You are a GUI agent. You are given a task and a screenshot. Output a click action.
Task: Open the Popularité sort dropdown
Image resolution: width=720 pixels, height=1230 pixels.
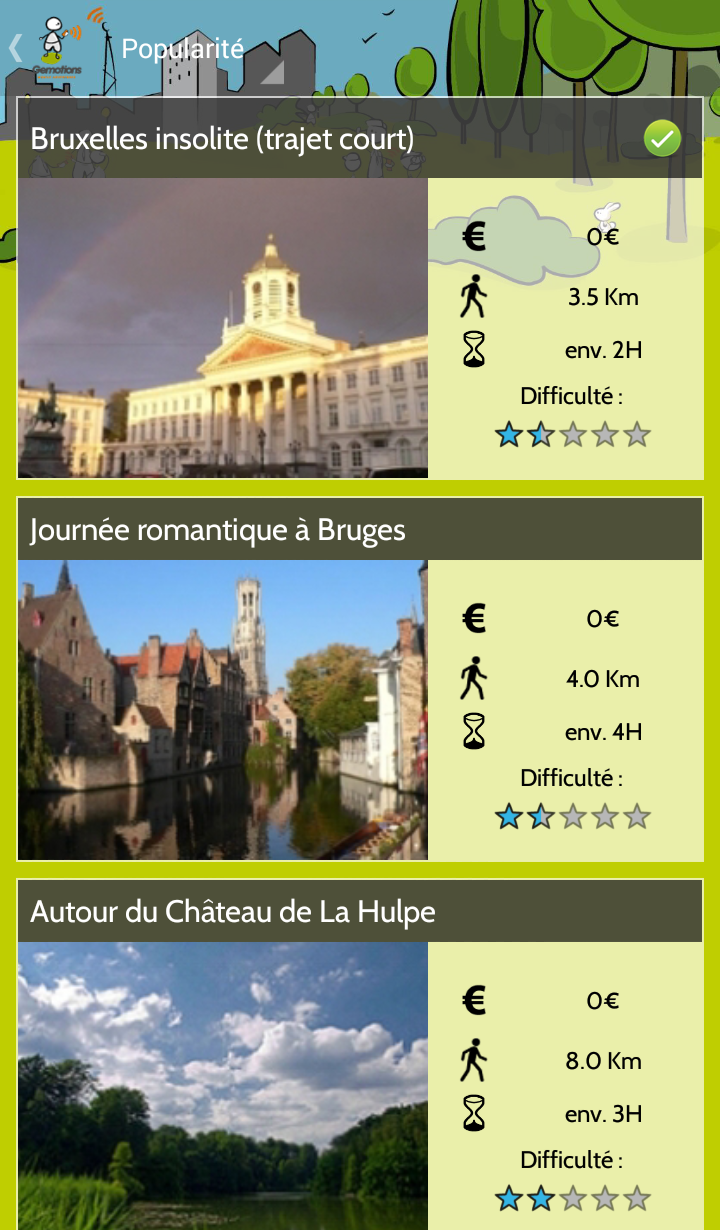[x=200, y=50]
